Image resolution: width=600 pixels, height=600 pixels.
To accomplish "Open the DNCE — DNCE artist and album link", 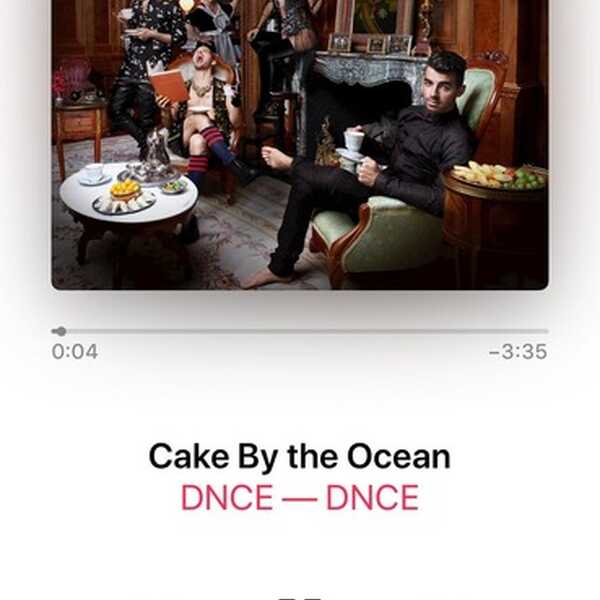I will tap(299, 498).
